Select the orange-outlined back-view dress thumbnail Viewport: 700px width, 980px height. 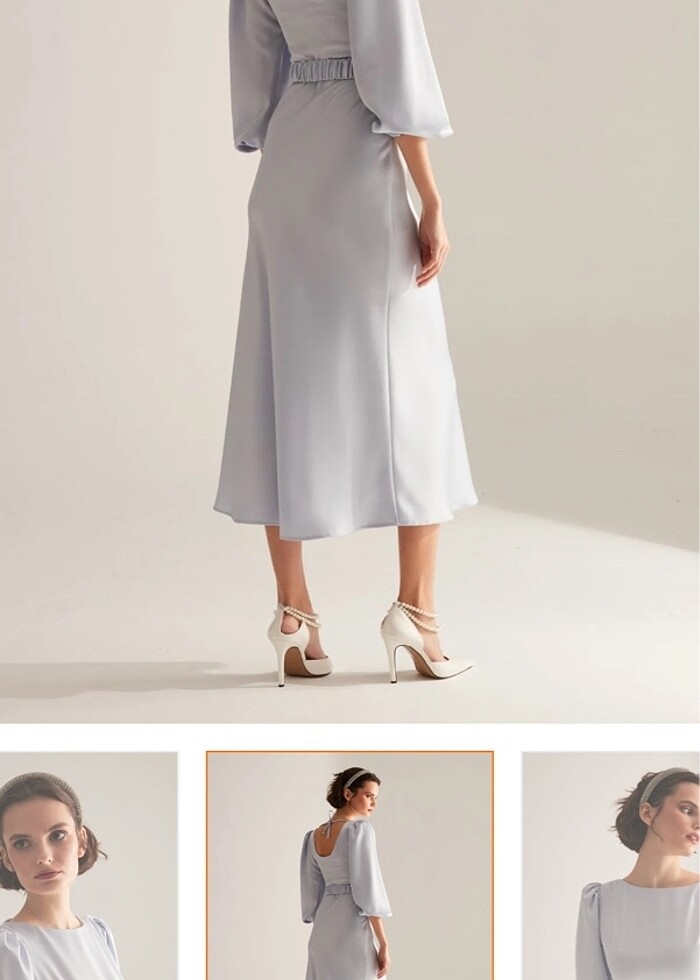click(x=350, y=866)
